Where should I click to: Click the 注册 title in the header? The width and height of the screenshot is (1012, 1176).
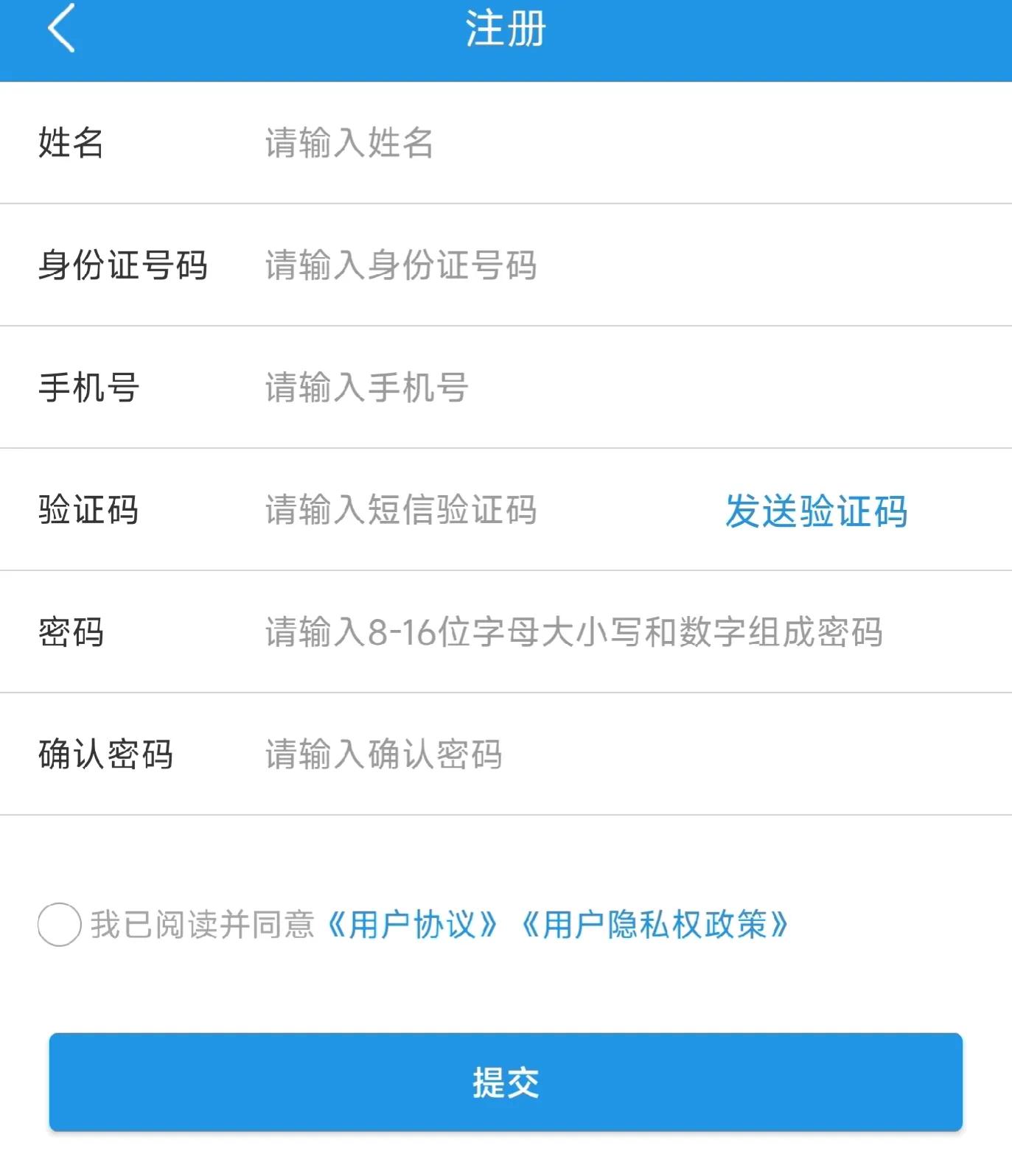pyautogui.click(x=506, y=31)
